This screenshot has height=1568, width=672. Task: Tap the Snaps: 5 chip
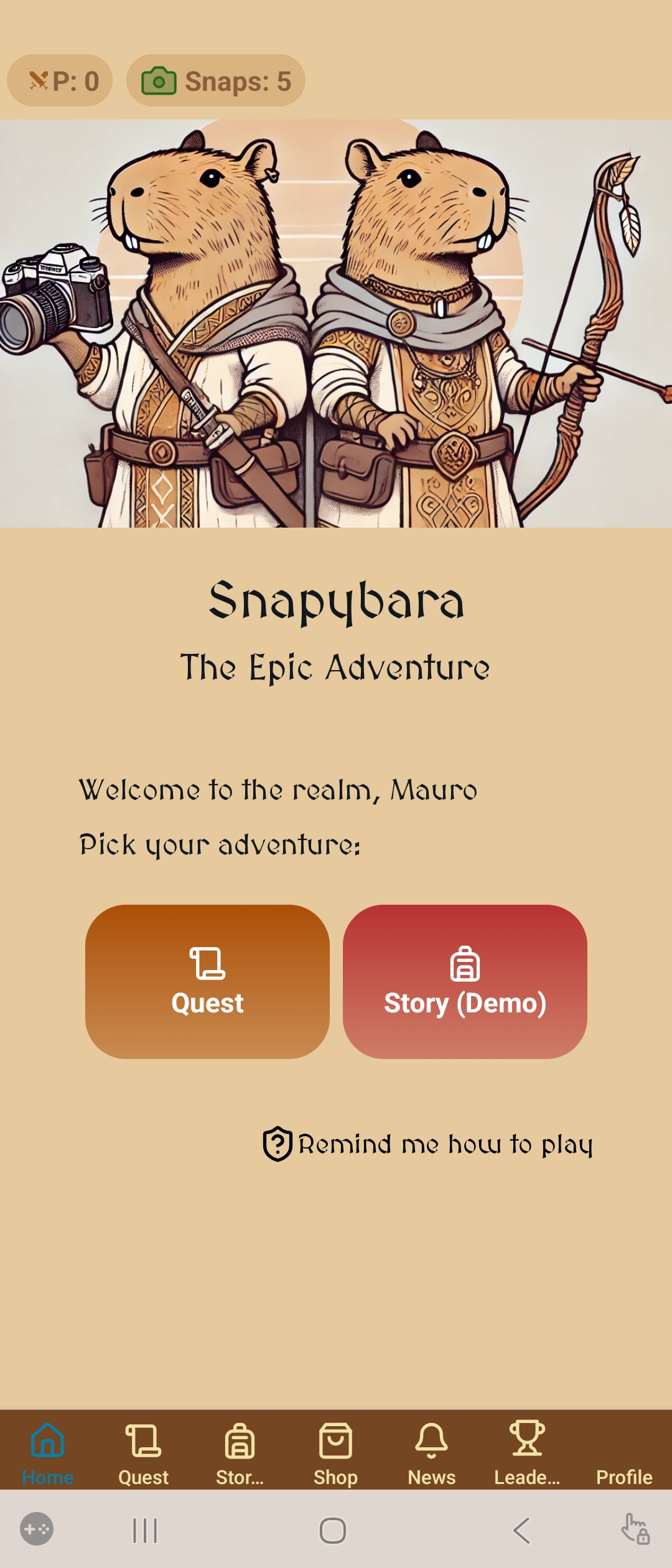(216, 81)
